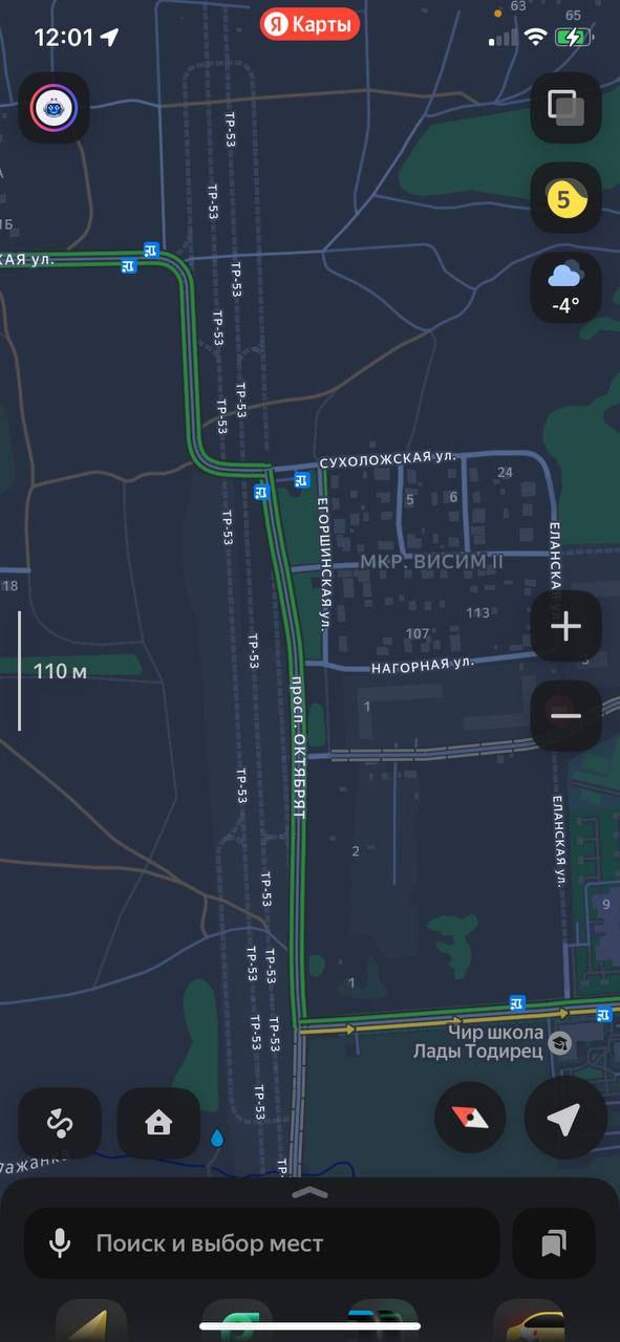Center map on my location
The image size is (620, 1342).
(565, 1118)
